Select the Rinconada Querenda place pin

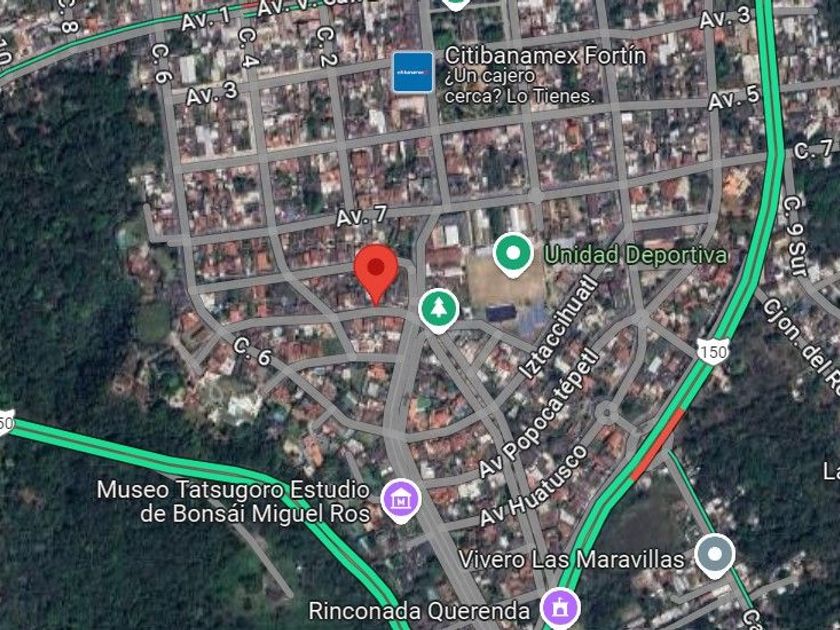click(560, 609)
